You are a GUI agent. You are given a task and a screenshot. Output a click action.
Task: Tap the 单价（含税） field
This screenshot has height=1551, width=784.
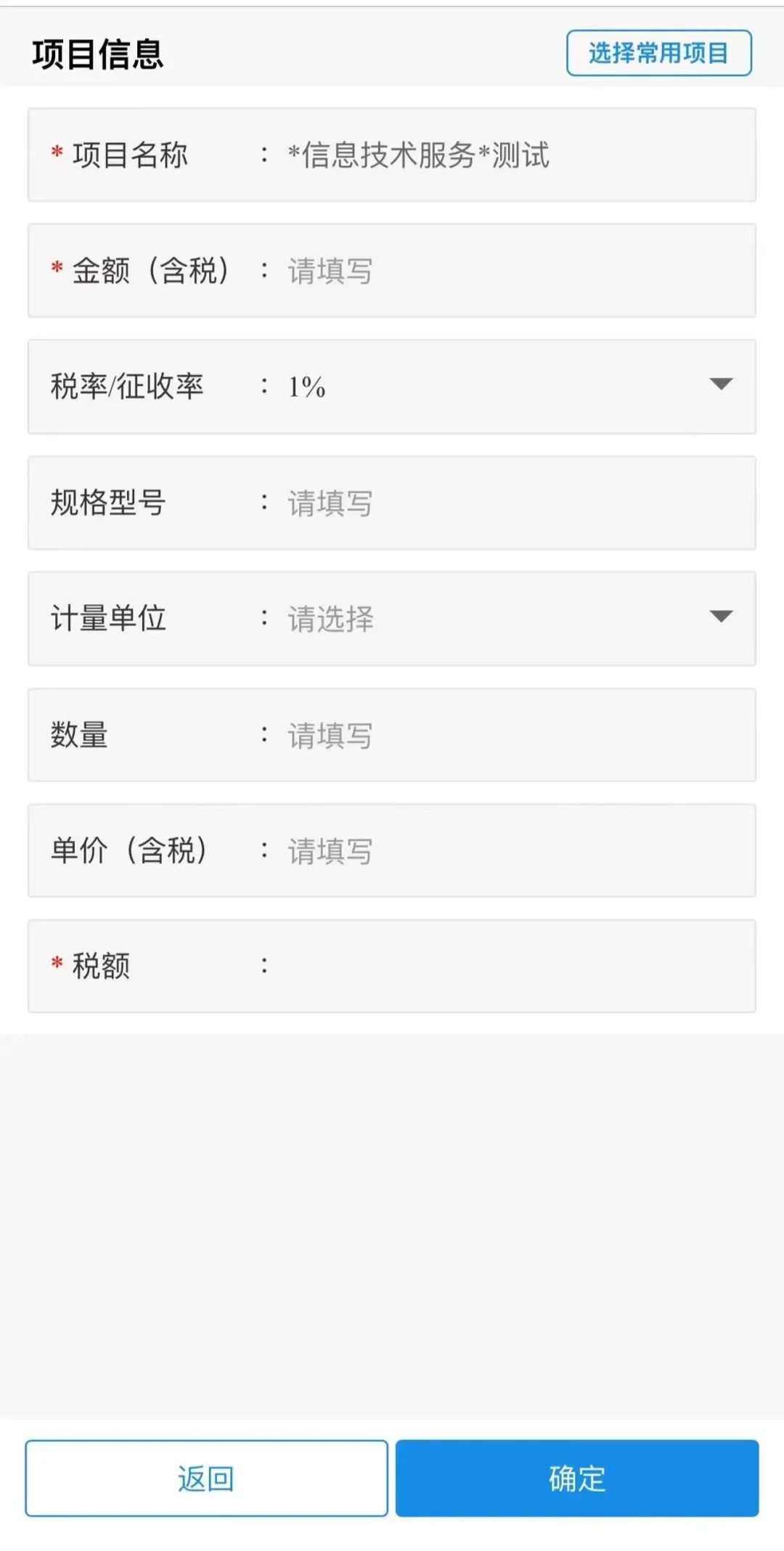pyautogui.click(x=392, y=850)
